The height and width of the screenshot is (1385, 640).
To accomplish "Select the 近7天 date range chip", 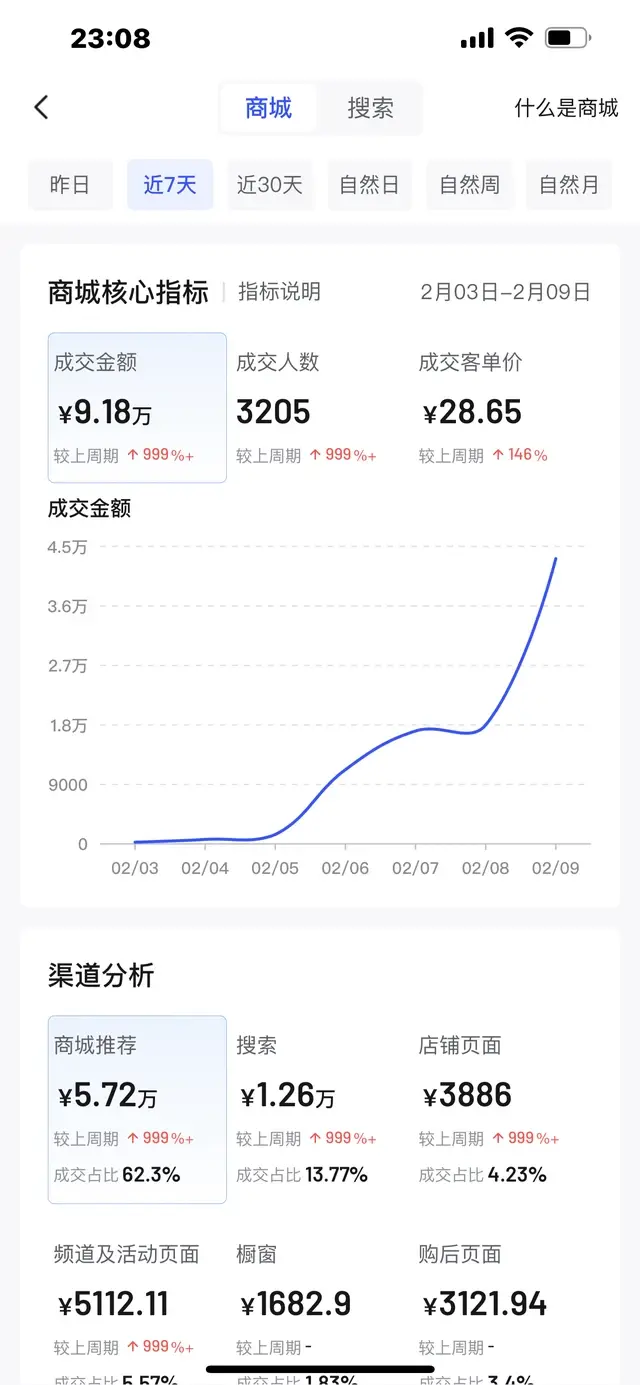I will 170,185.
